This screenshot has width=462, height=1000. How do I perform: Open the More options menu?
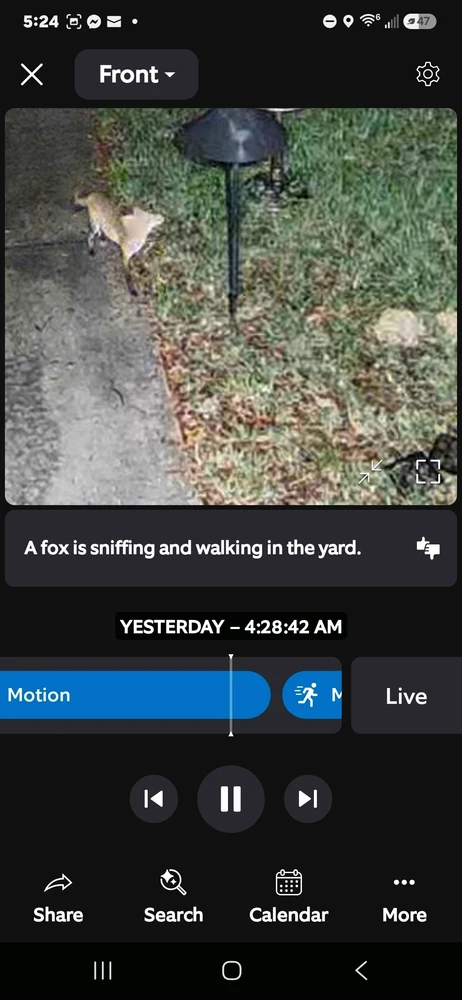pyautogui.click(x=405, y=899)
